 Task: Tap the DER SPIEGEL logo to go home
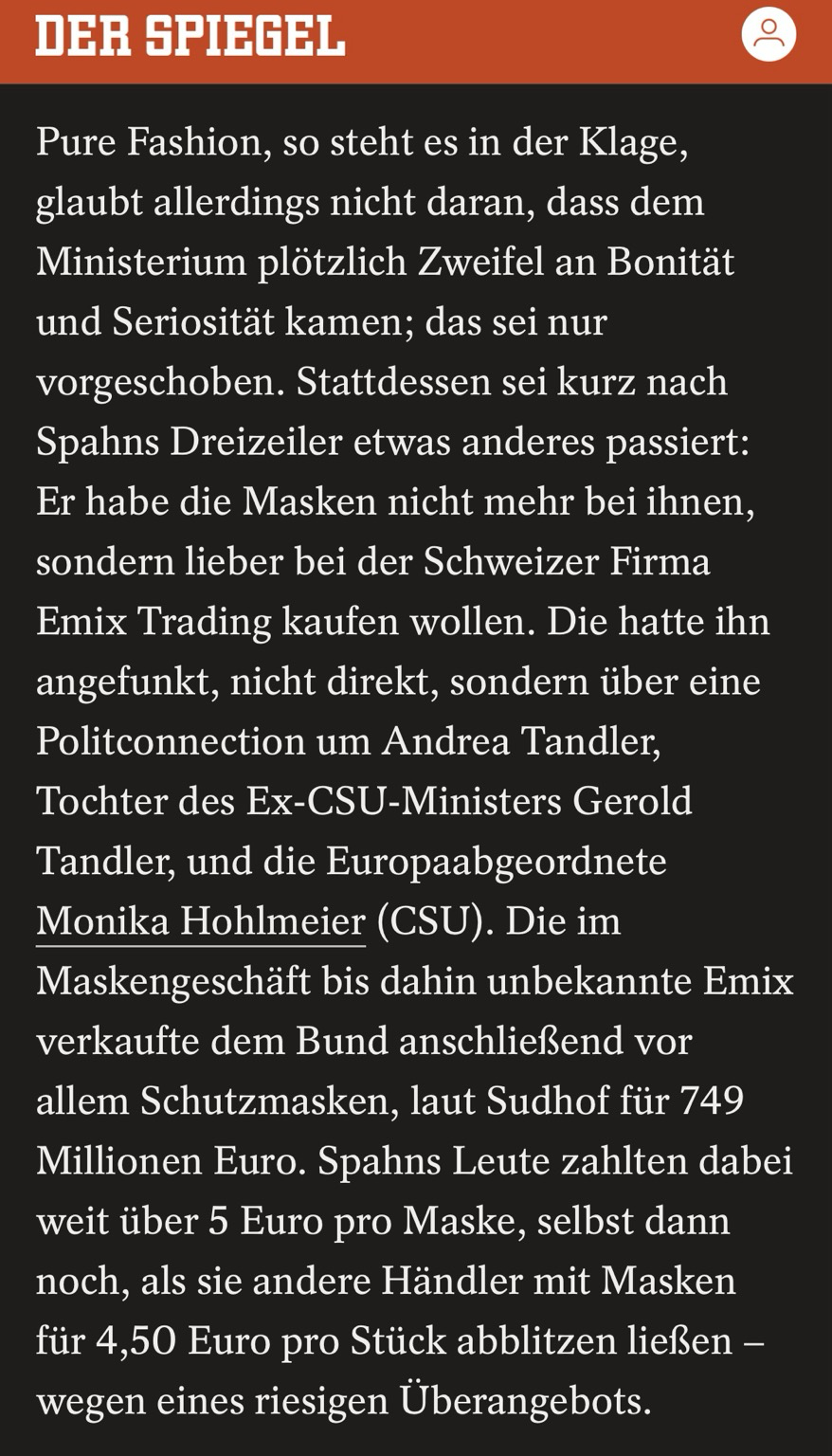pos(190,36)
